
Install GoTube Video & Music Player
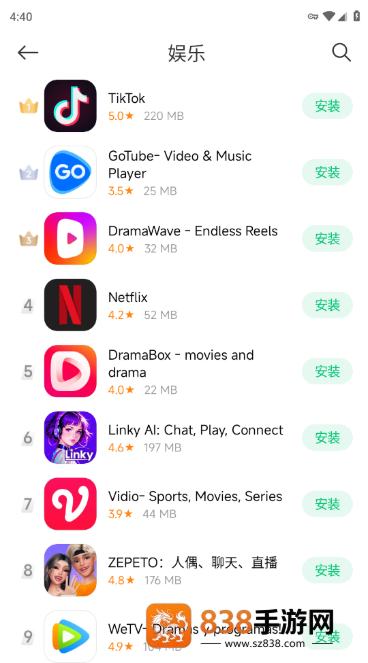click(x=327, y=172)
